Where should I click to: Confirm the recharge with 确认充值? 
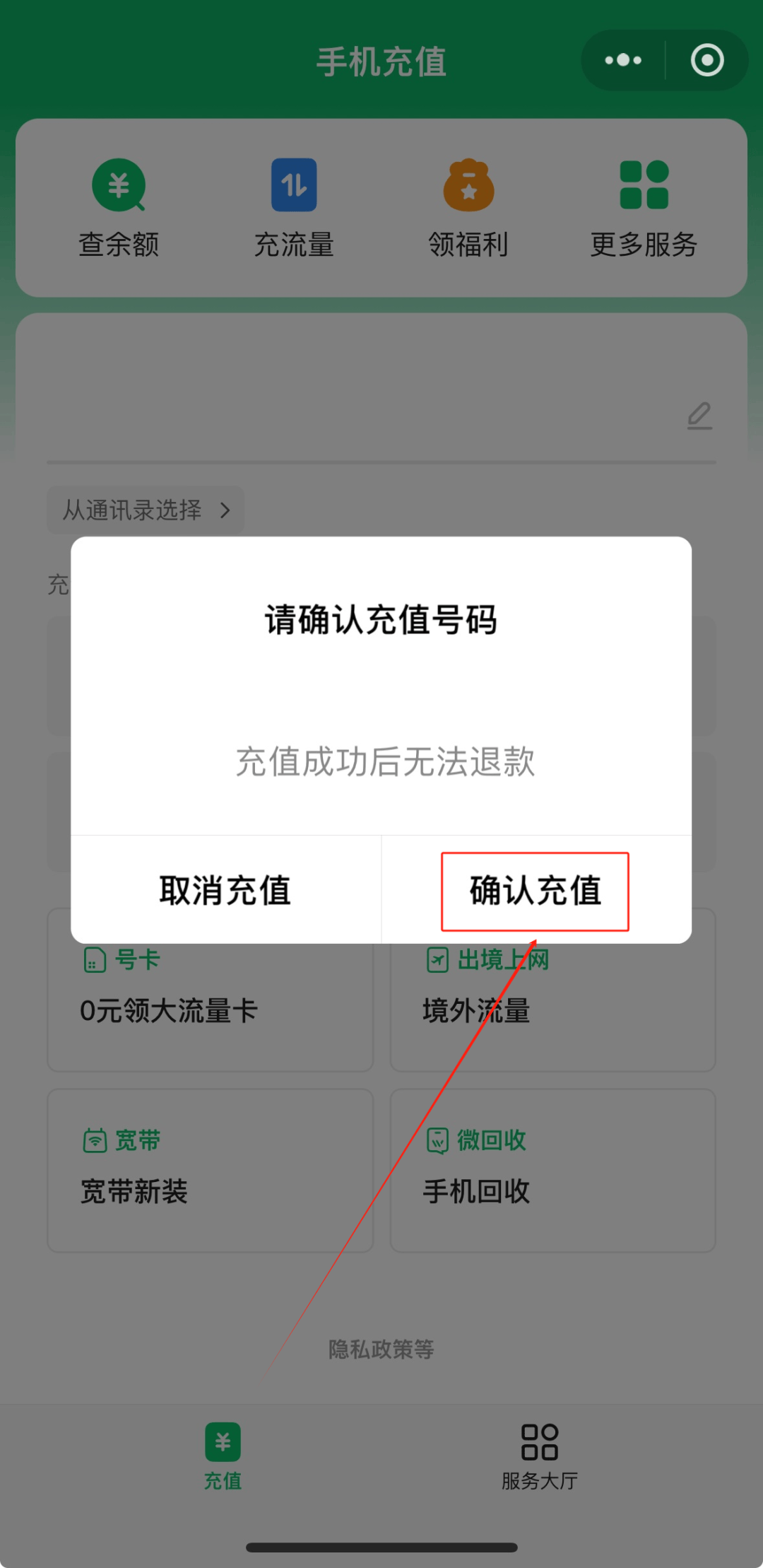tap(536, 891)
